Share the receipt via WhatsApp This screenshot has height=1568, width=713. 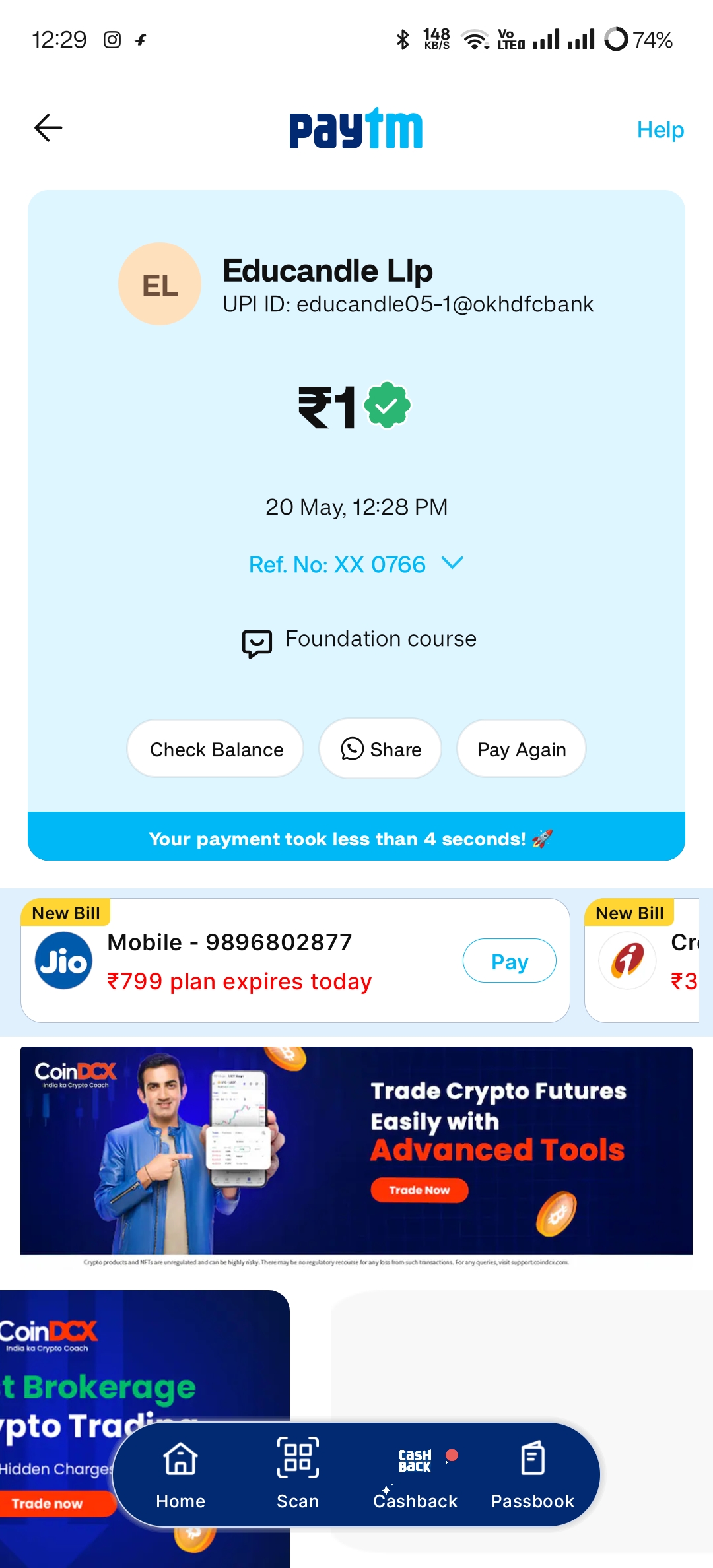tap(381, 749)
